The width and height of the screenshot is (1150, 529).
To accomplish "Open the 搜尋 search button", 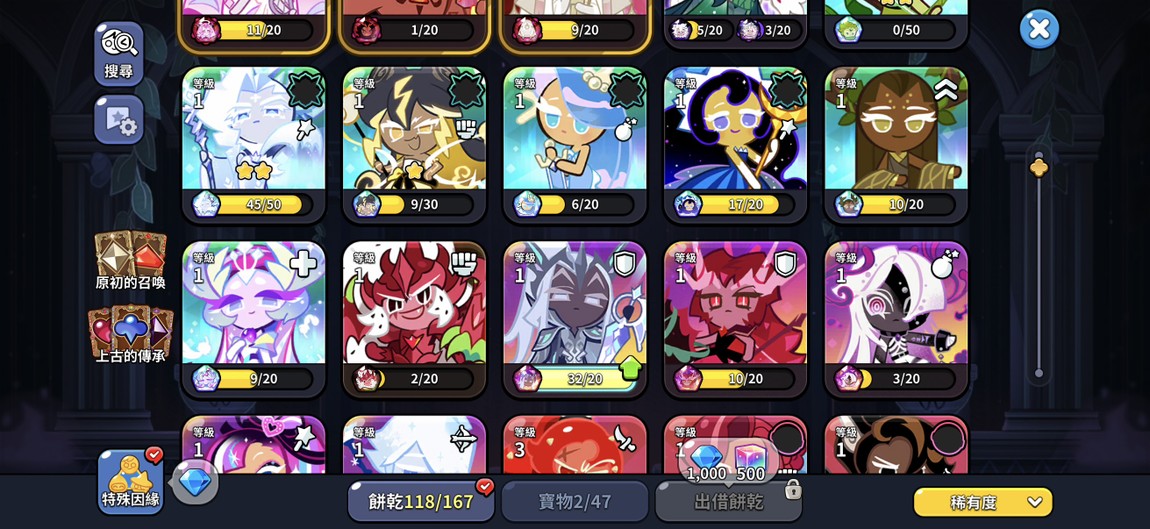I will click(x=119, y=53).
